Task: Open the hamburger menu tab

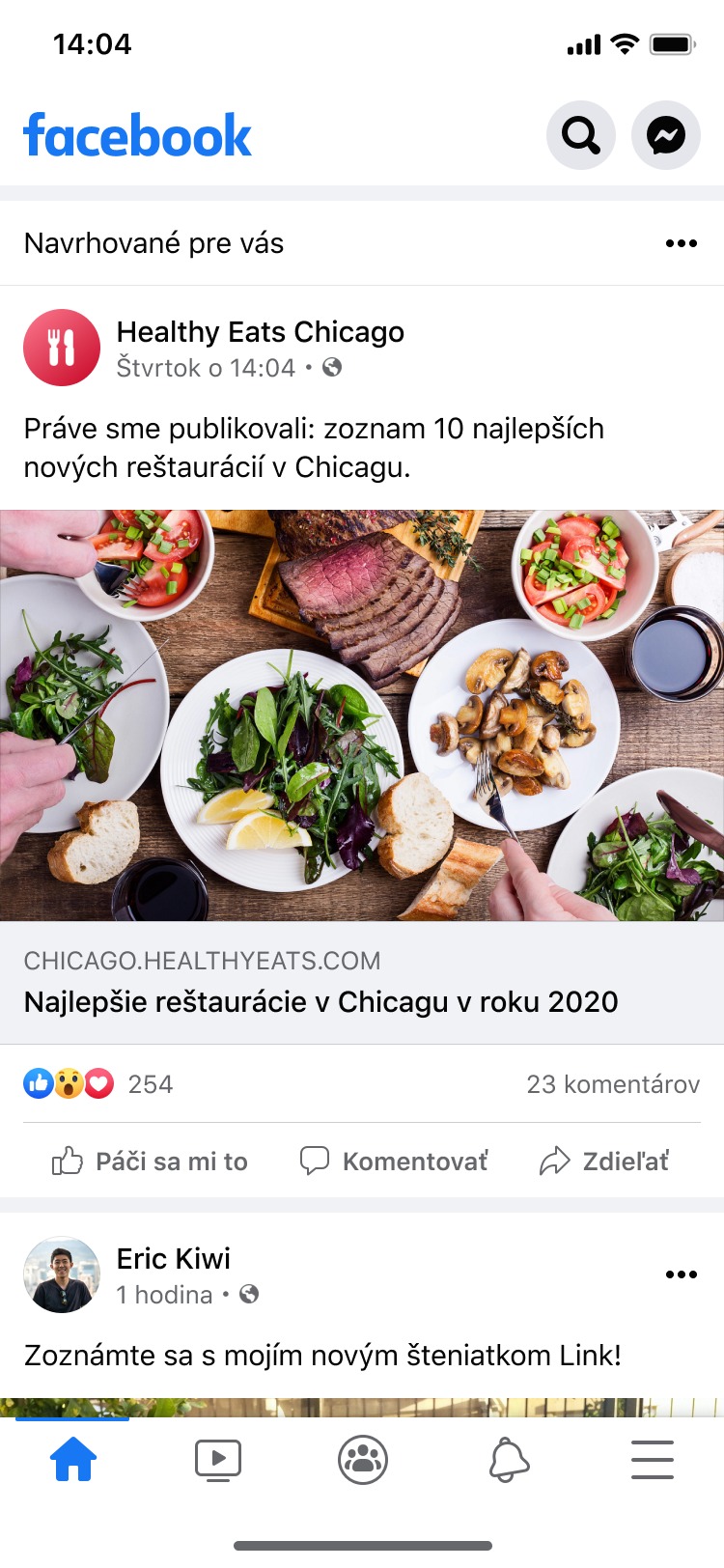Action: tap(653, 1459)
